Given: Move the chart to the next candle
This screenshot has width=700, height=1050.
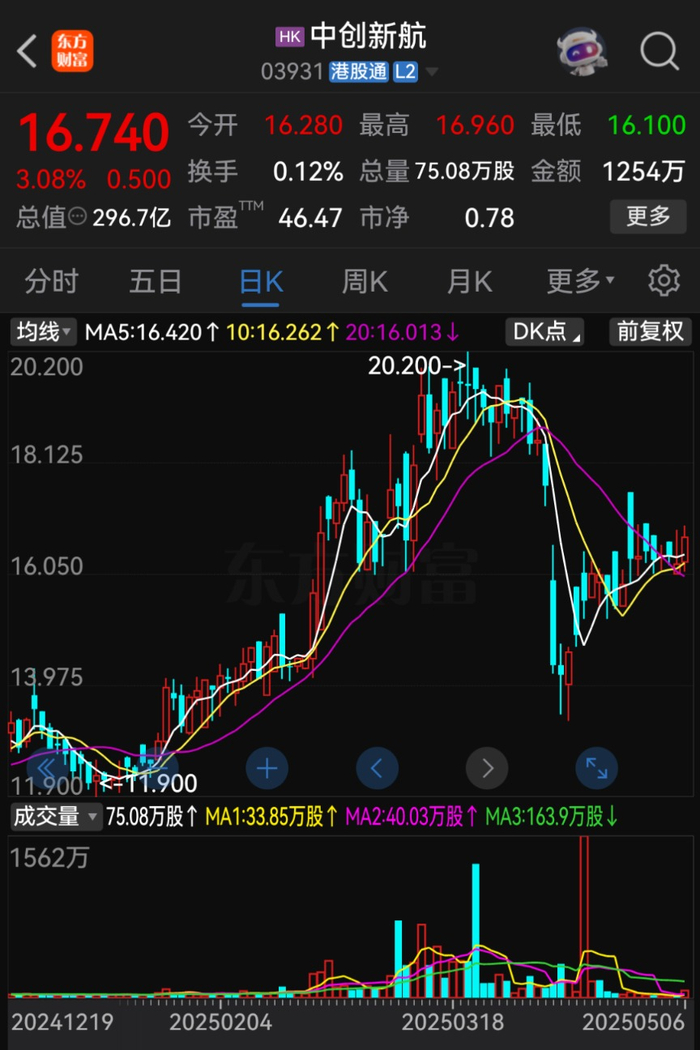Looking at the screenshot, I should click(487, 768).
